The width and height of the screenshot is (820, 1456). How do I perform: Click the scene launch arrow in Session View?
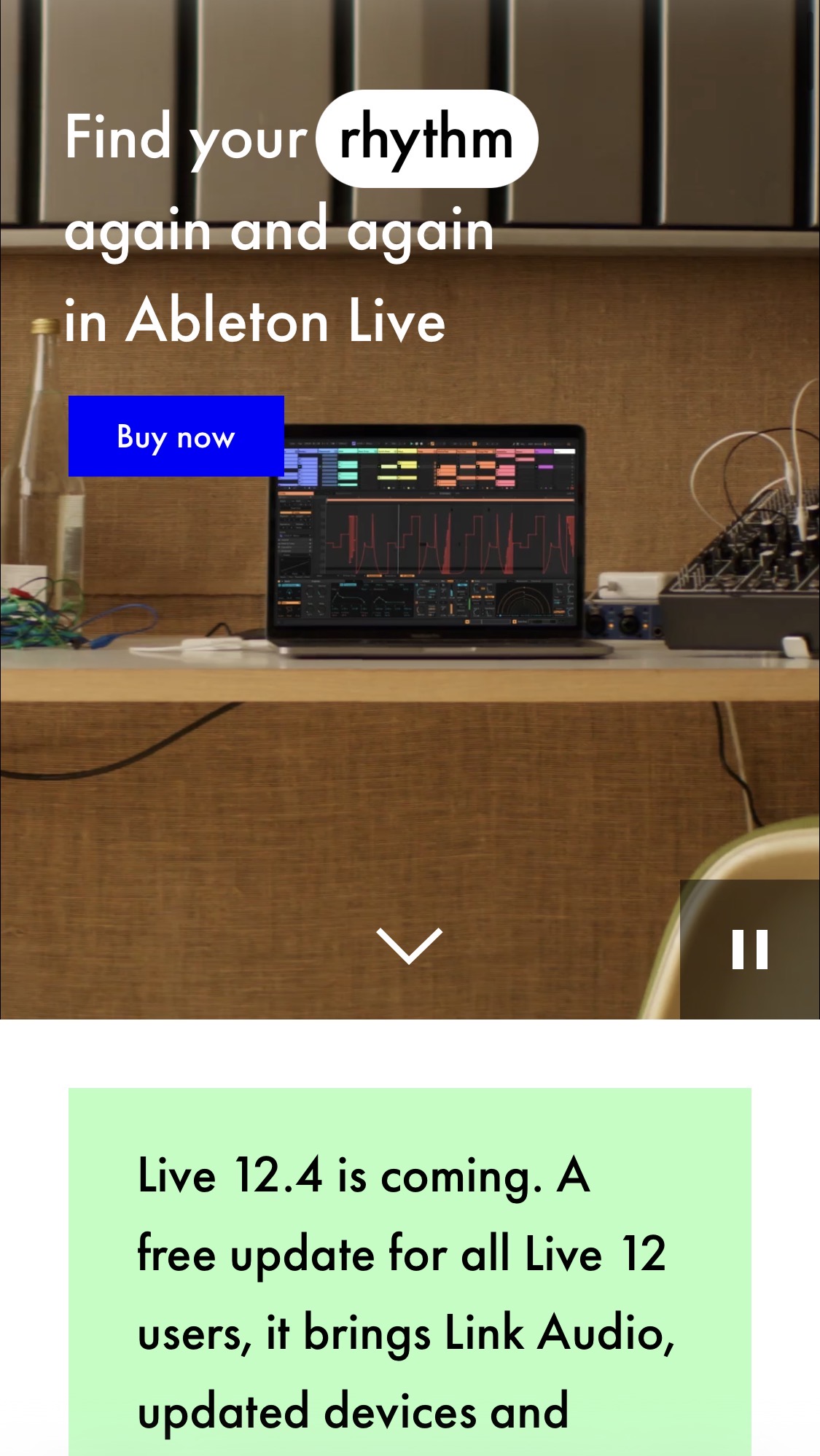coord(572,466)
